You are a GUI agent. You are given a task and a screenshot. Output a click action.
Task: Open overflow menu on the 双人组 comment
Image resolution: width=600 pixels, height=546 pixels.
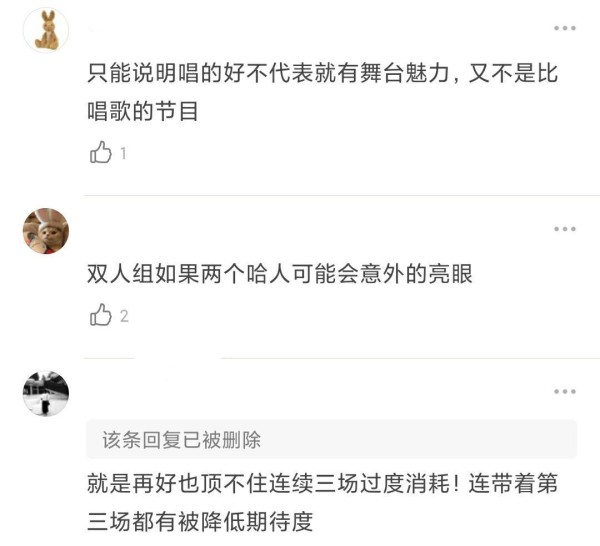(565, 230)
